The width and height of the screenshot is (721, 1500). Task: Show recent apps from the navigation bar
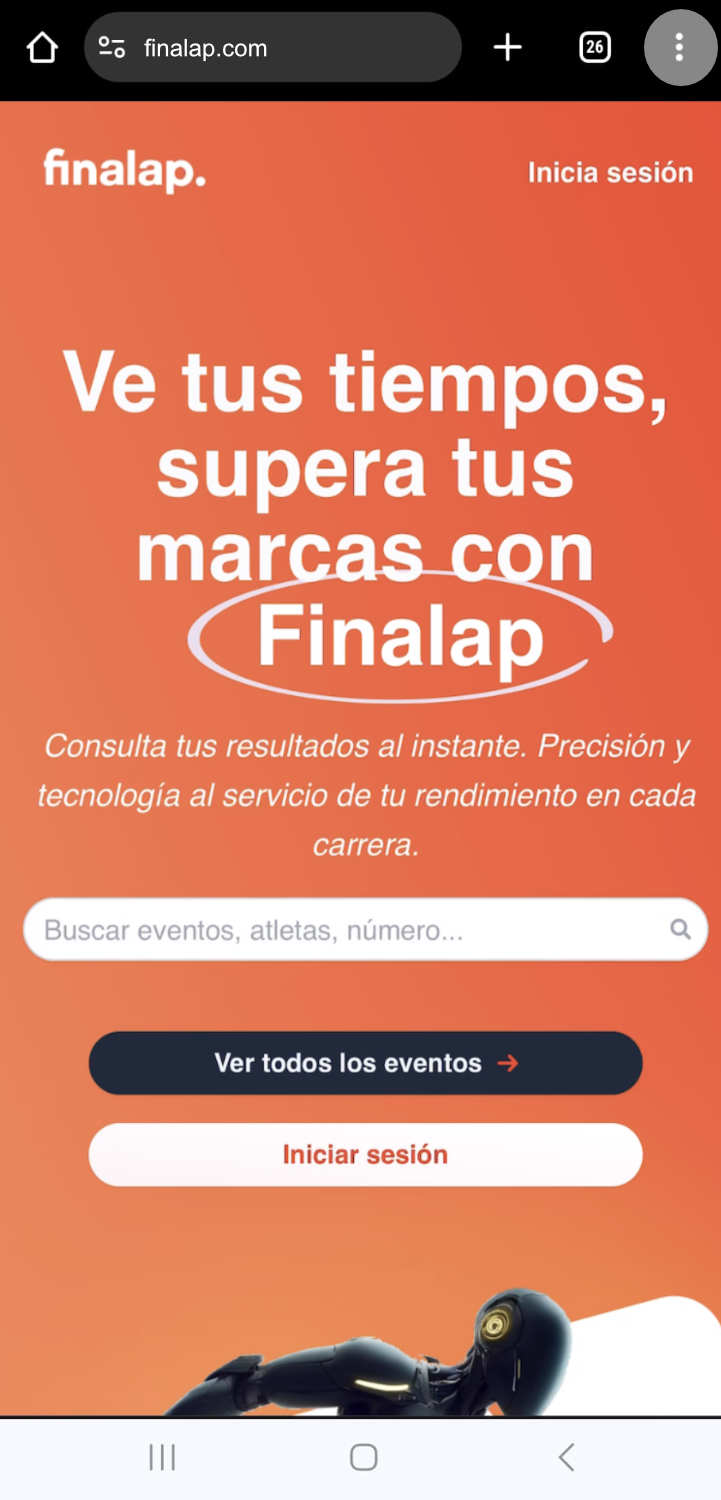tap(162, 1457)
